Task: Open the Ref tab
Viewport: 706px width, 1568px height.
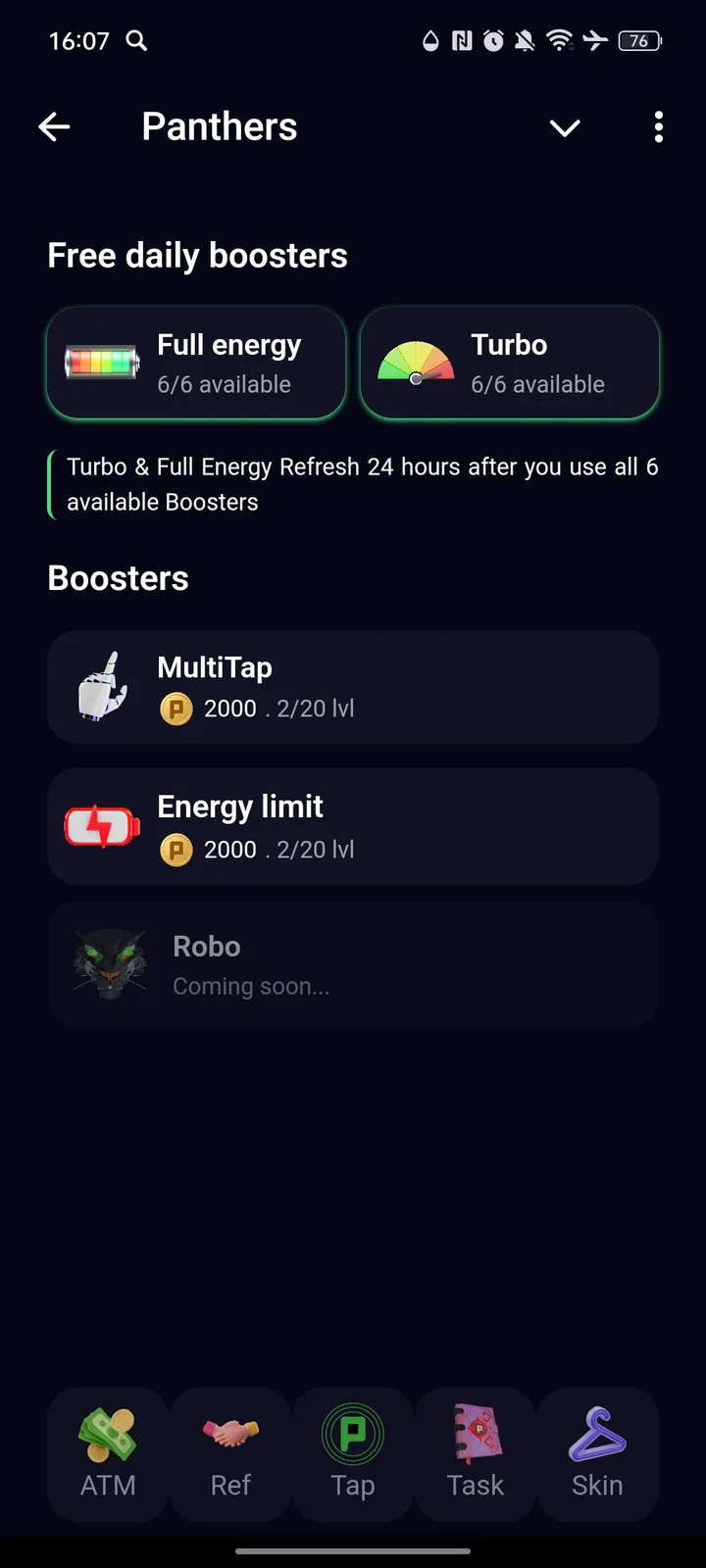Action: (x=230, y=1454)
